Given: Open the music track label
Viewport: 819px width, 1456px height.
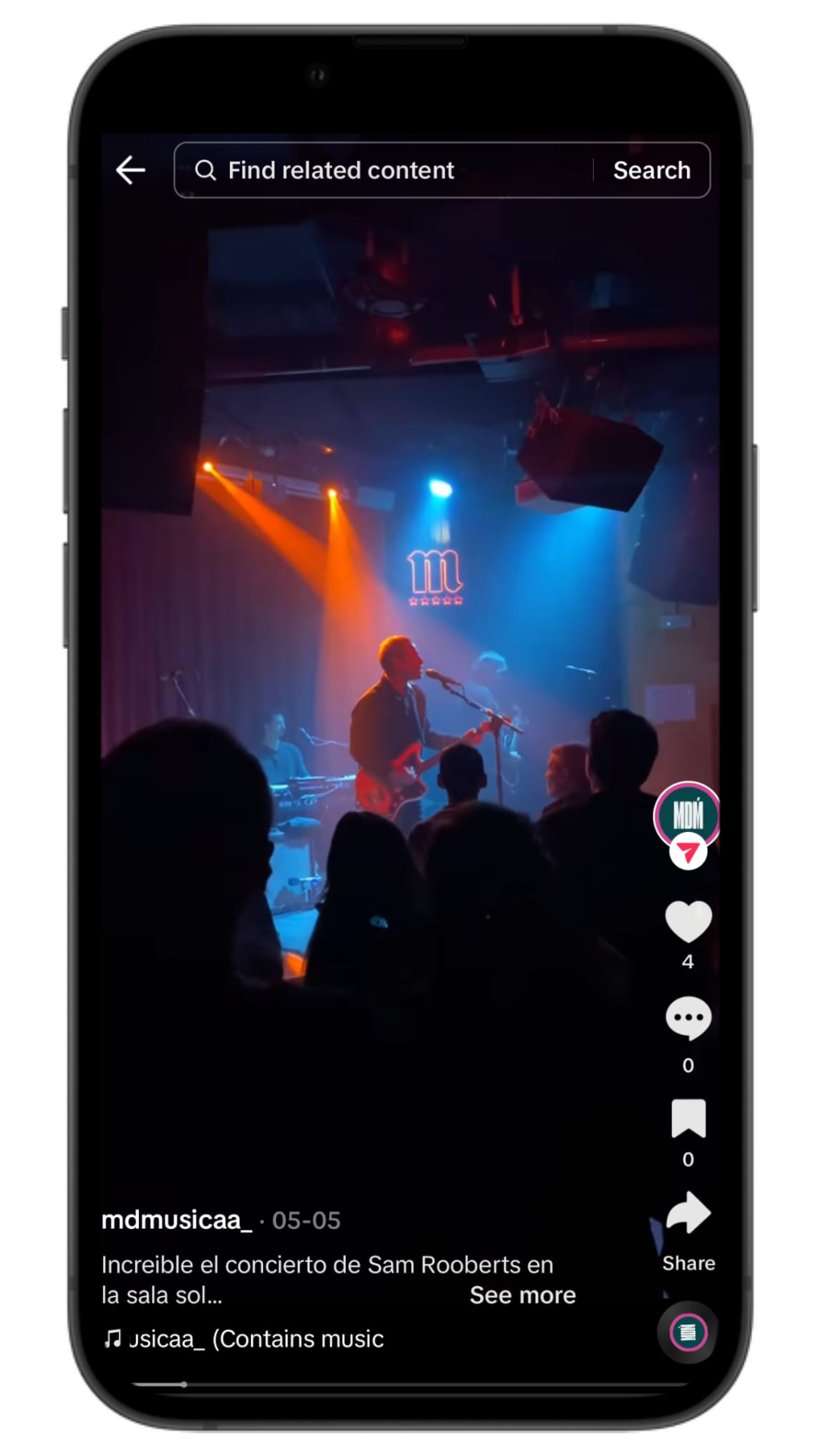Looking at the screenshot, I should (x=244, y=1339).
